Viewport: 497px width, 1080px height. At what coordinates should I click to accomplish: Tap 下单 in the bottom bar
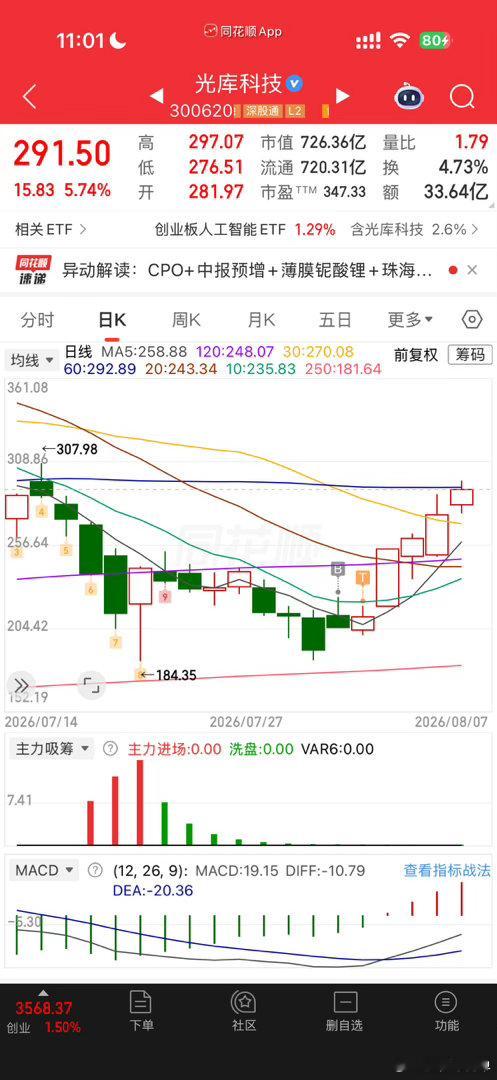tap(140, 1011)
